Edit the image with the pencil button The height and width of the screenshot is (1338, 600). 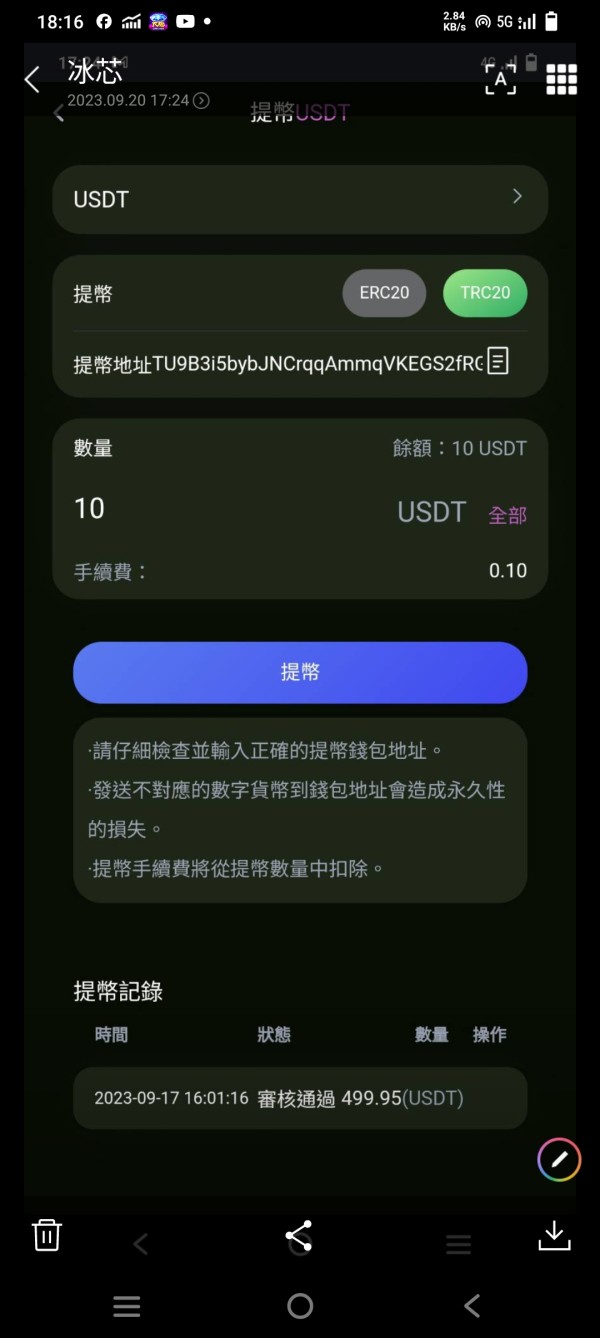pyautogui.click(x=559, y=1160)
